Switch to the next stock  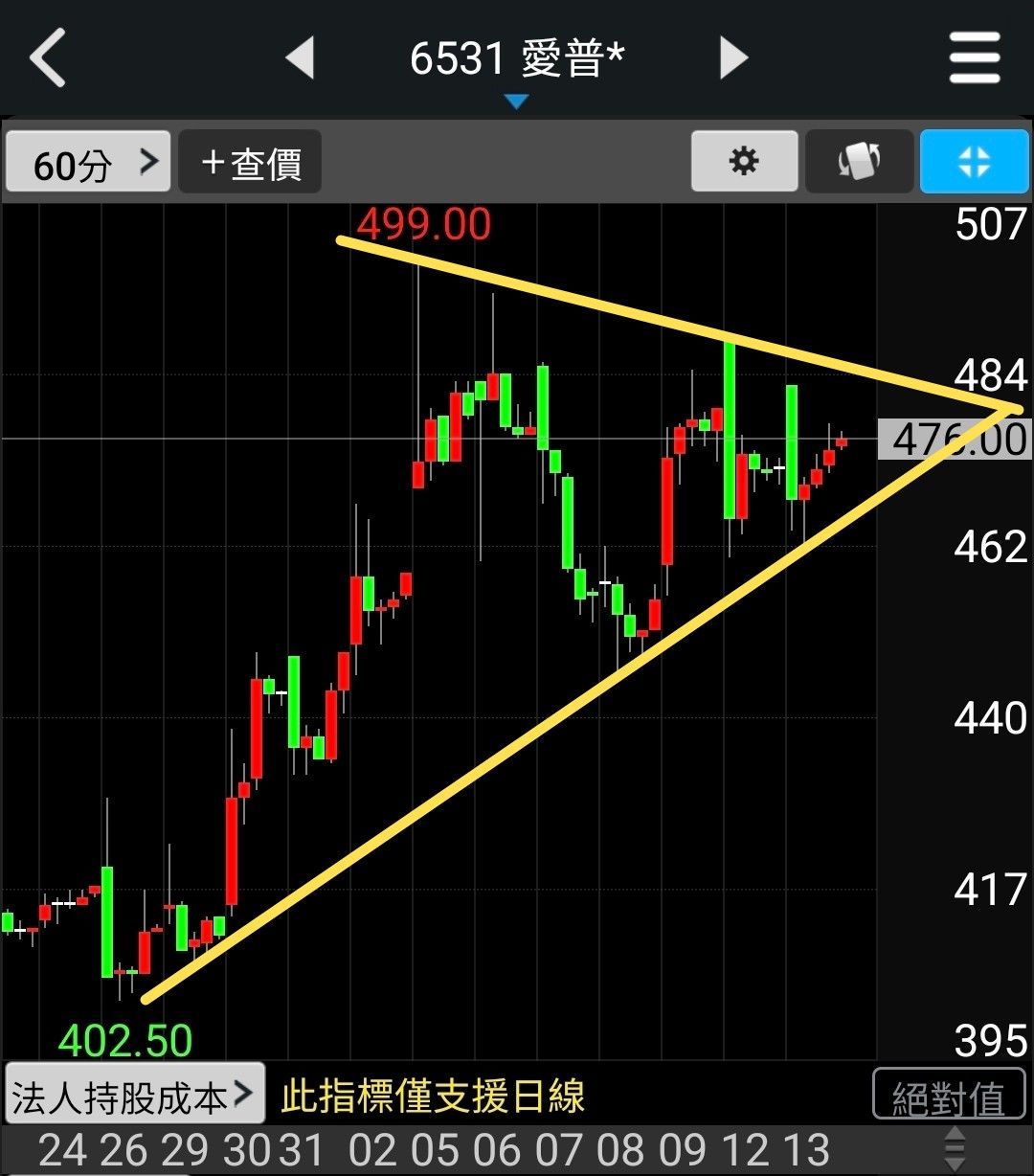click(733, 58)
